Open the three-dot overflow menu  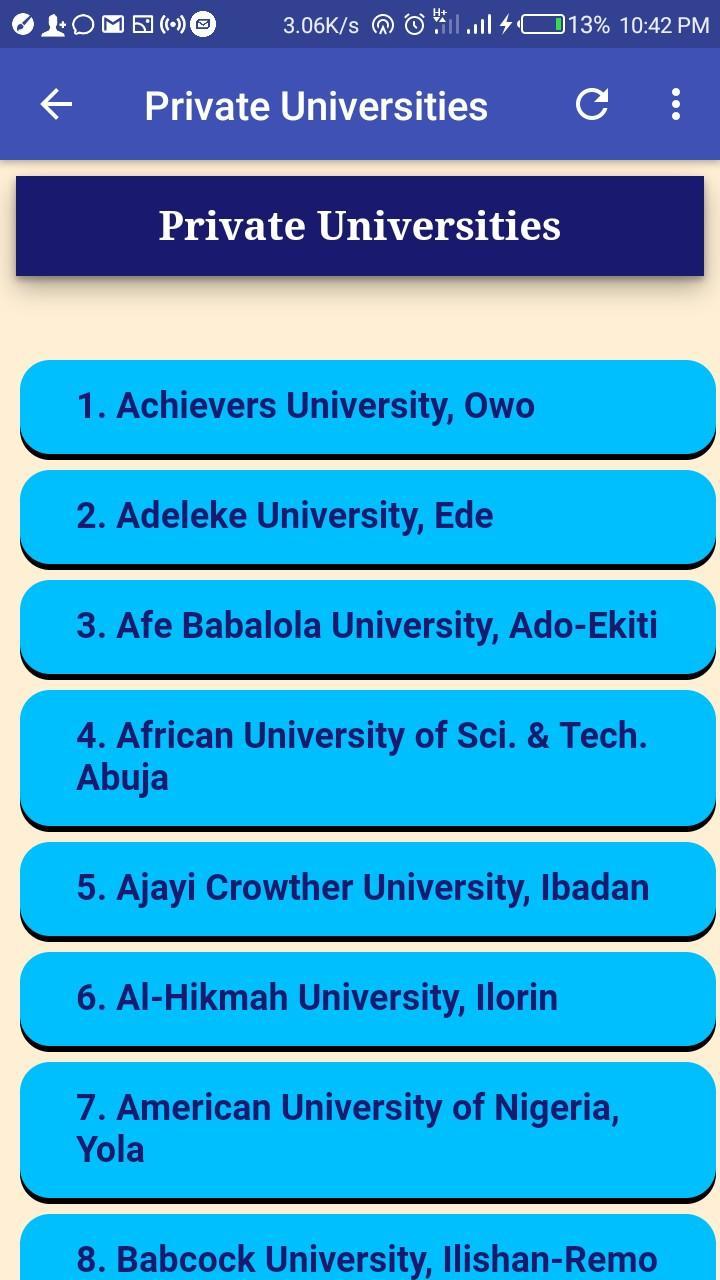tap(676, 105)
